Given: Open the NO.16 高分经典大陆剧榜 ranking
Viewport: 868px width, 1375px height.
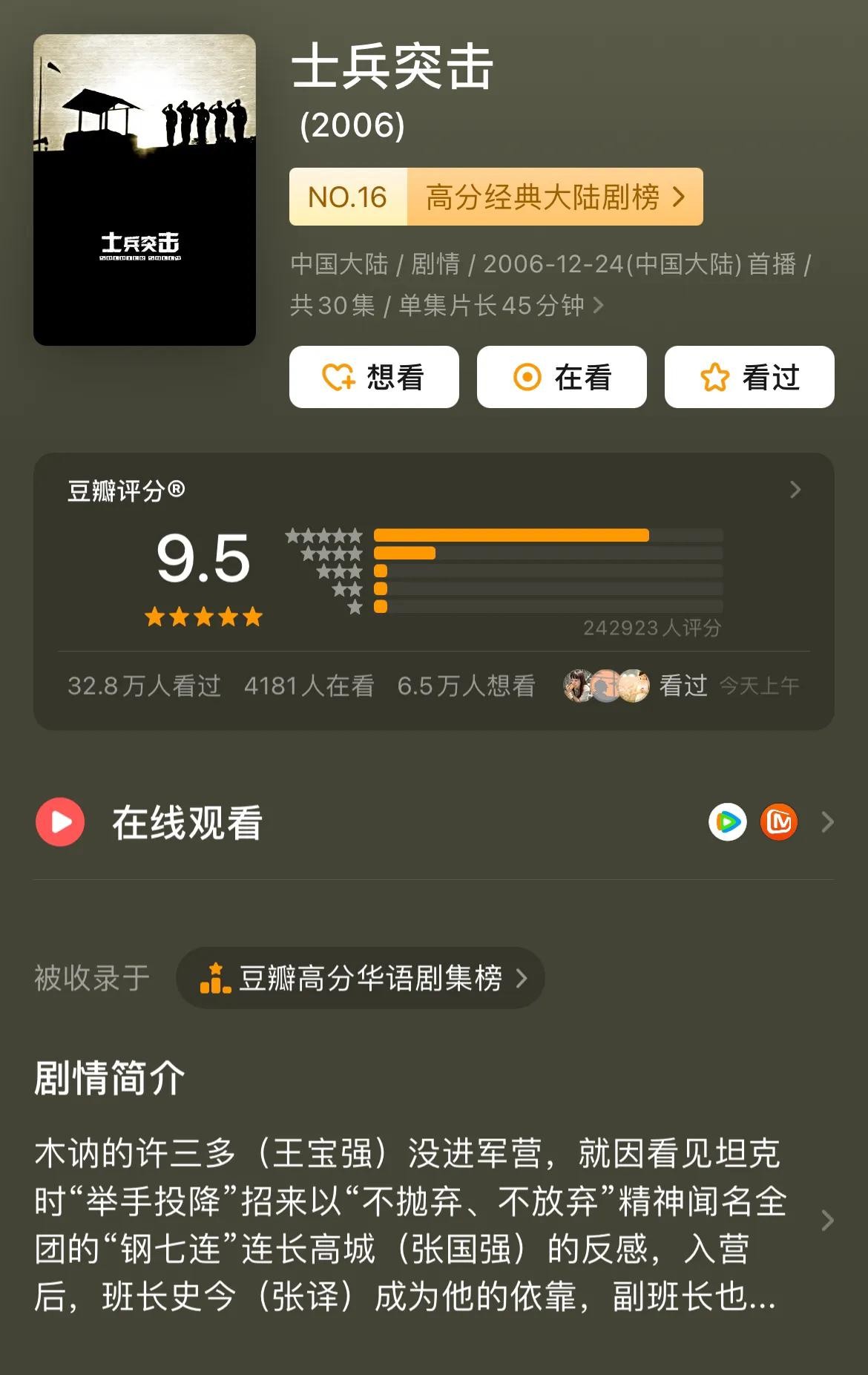Looking at the screenshot, I should tap(496, 197).
